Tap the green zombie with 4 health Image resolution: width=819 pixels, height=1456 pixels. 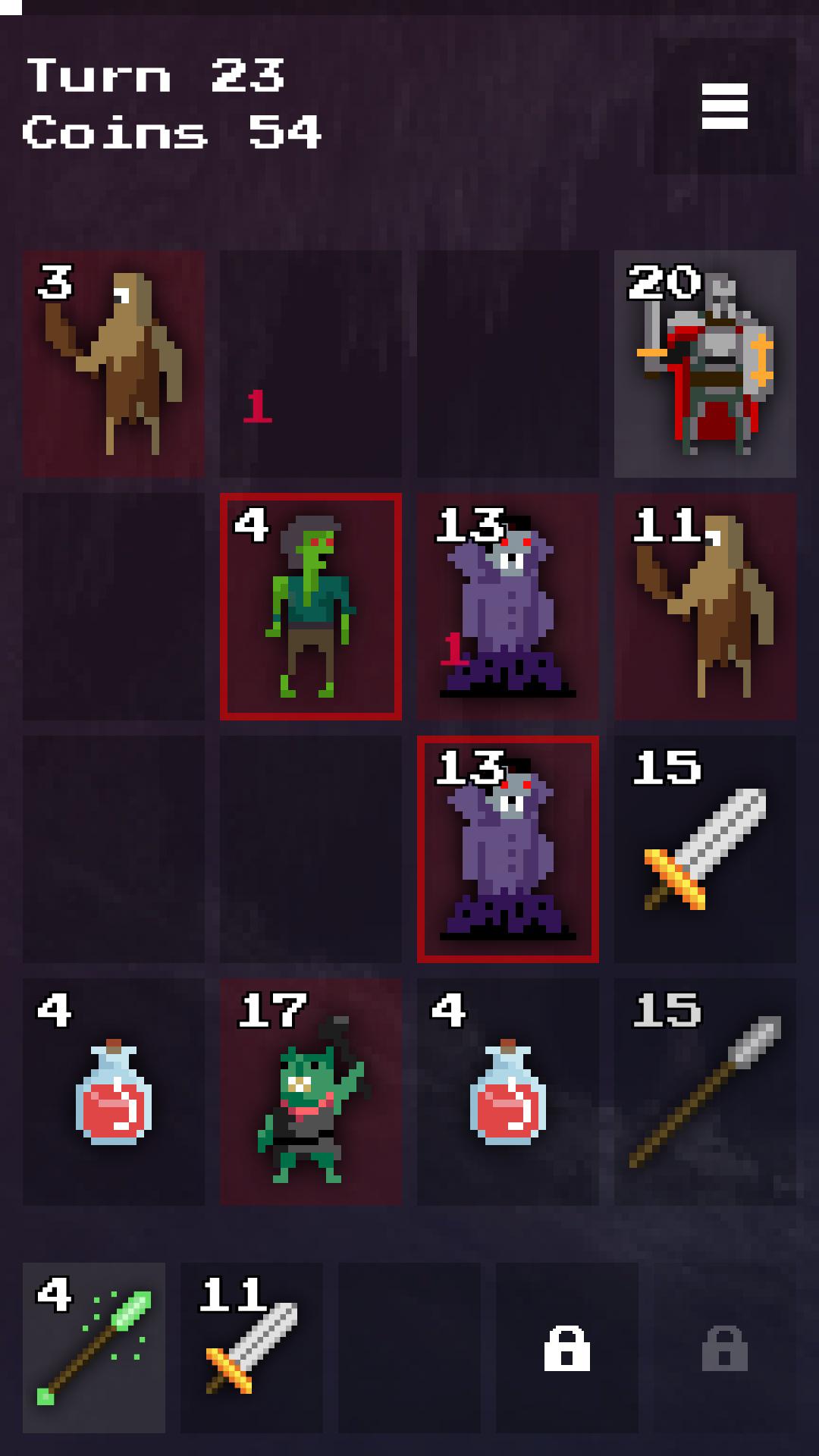pos(311,607)
